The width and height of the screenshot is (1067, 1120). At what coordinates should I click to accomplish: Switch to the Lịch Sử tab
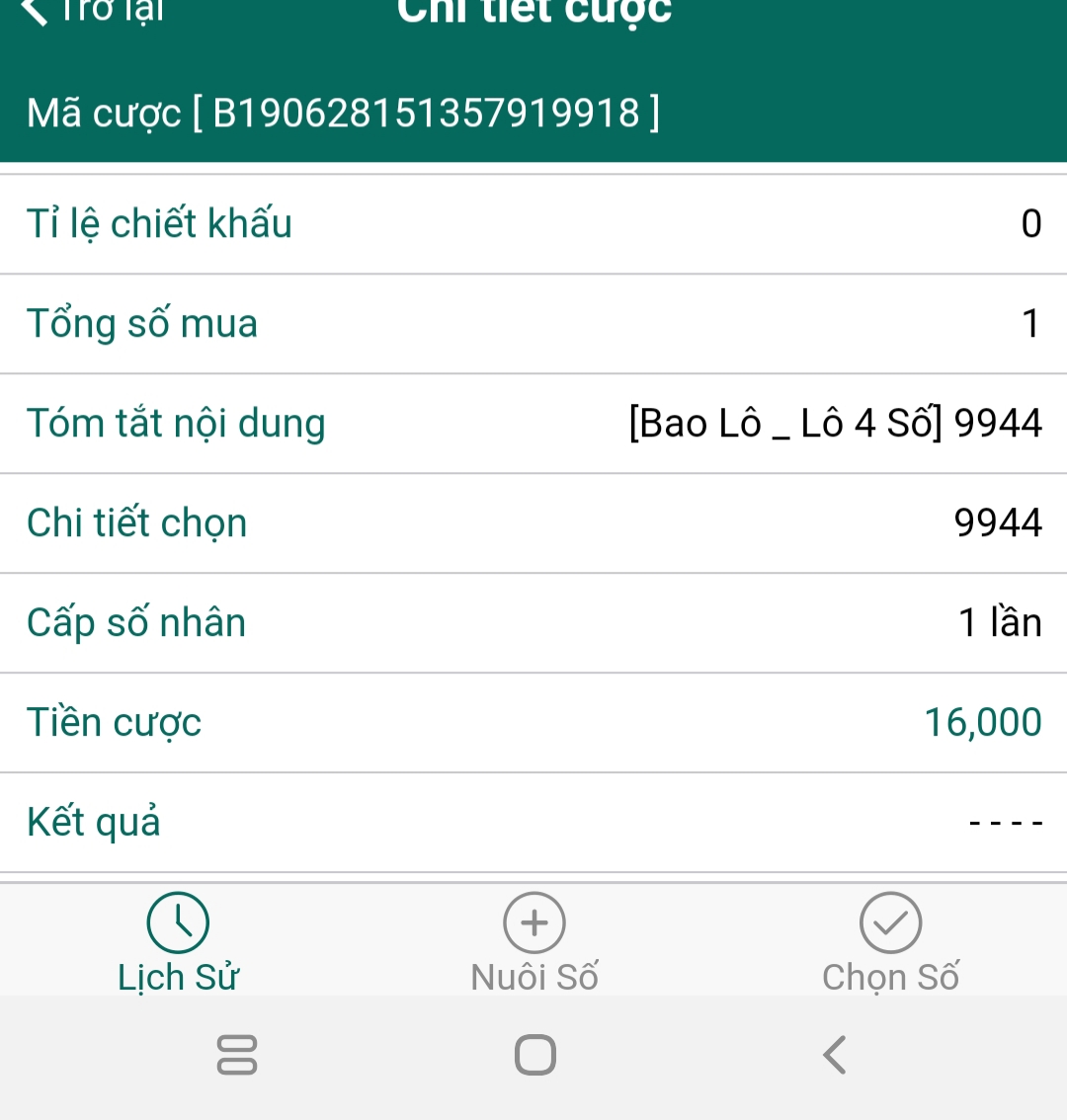(178, 943)
